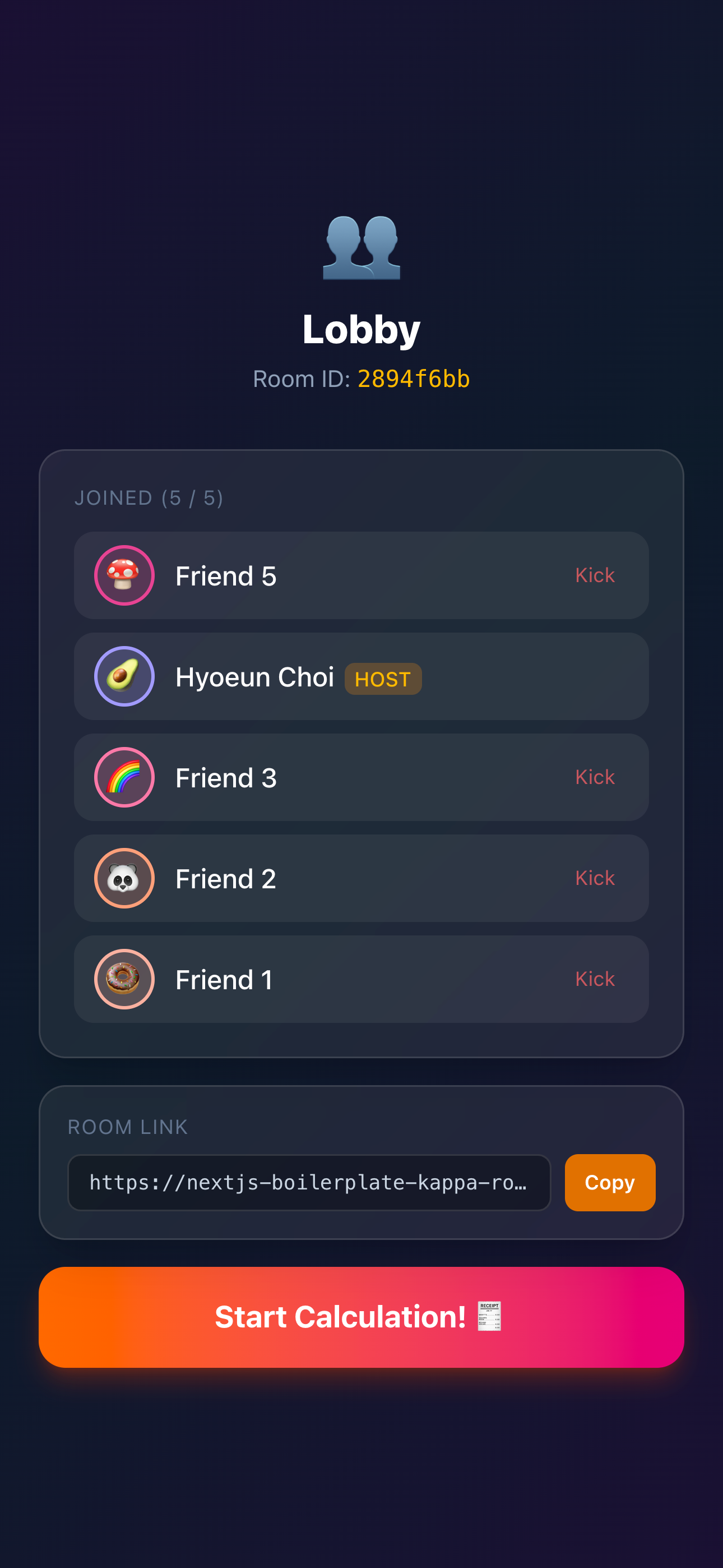The width and height of the screenshot is (723, 1568).
Task: Select the room link URL field
Action: [x=309, y=1182]
